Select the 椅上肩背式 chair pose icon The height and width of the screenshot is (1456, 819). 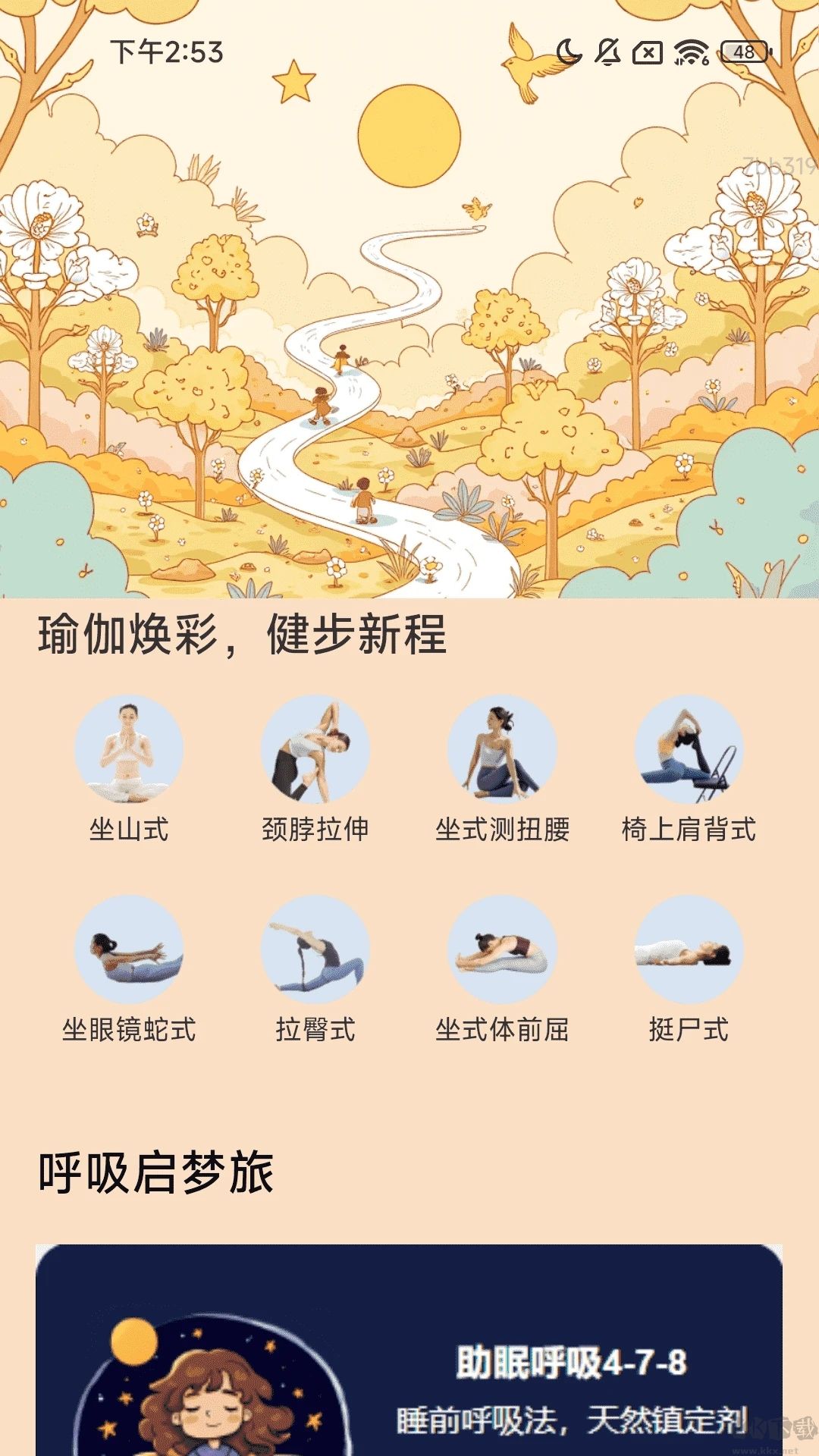pyautogui.click(x=689, y=749)
